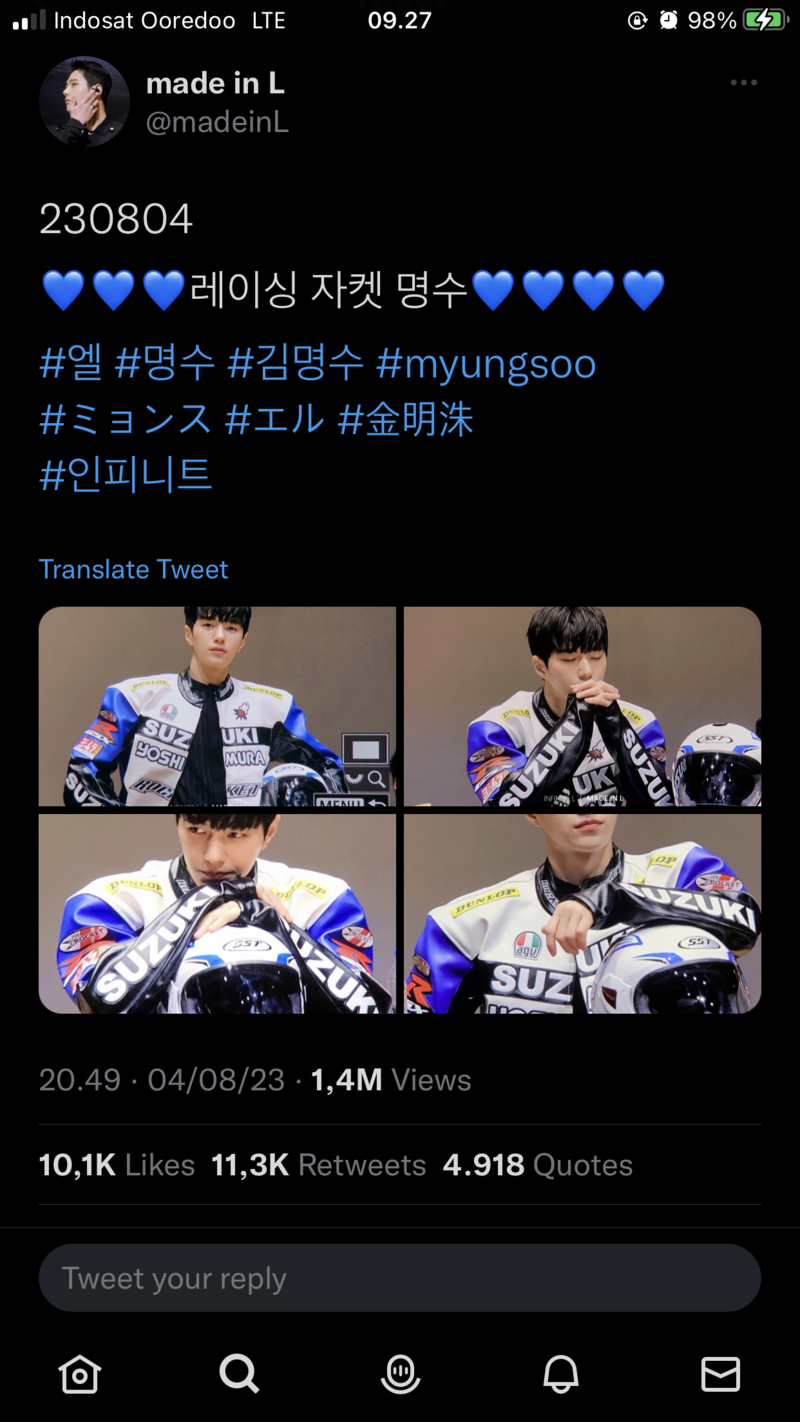View the bottom-right tweet photo

[582, 913]
